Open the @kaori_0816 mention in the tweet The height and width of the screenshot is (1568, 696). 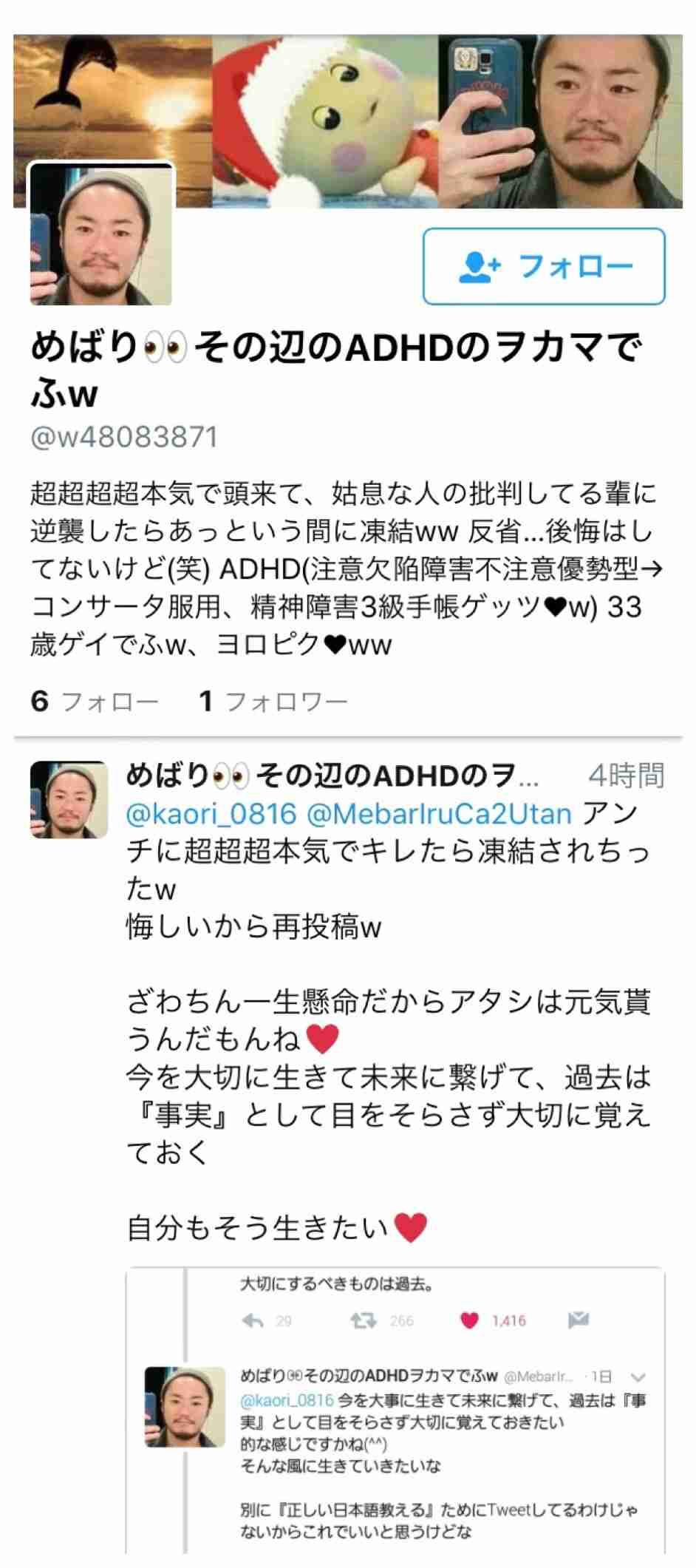[211, 814]
